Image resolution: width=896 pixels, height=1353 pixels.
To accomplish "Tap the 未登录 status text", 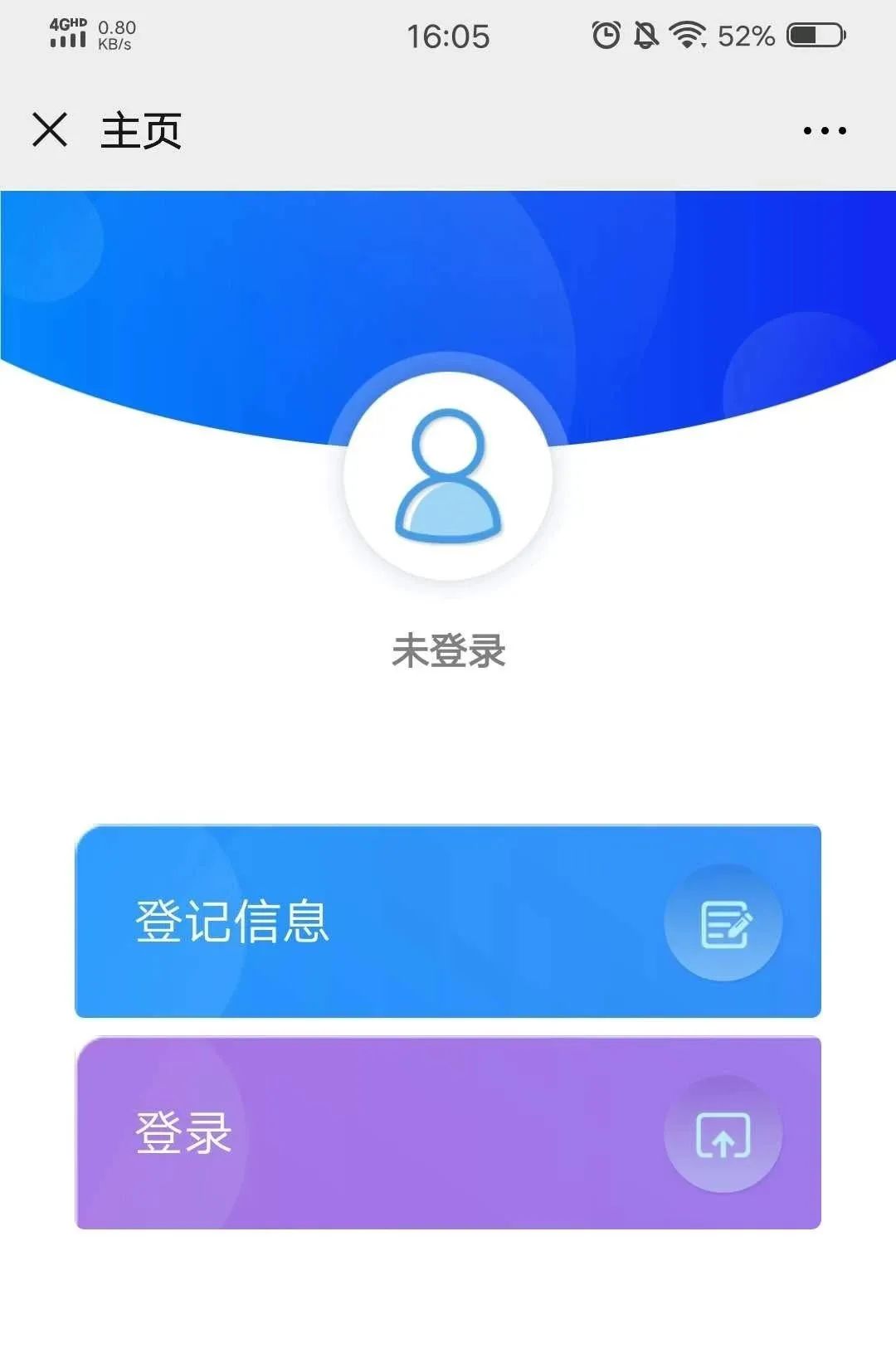I will [448, 652].
